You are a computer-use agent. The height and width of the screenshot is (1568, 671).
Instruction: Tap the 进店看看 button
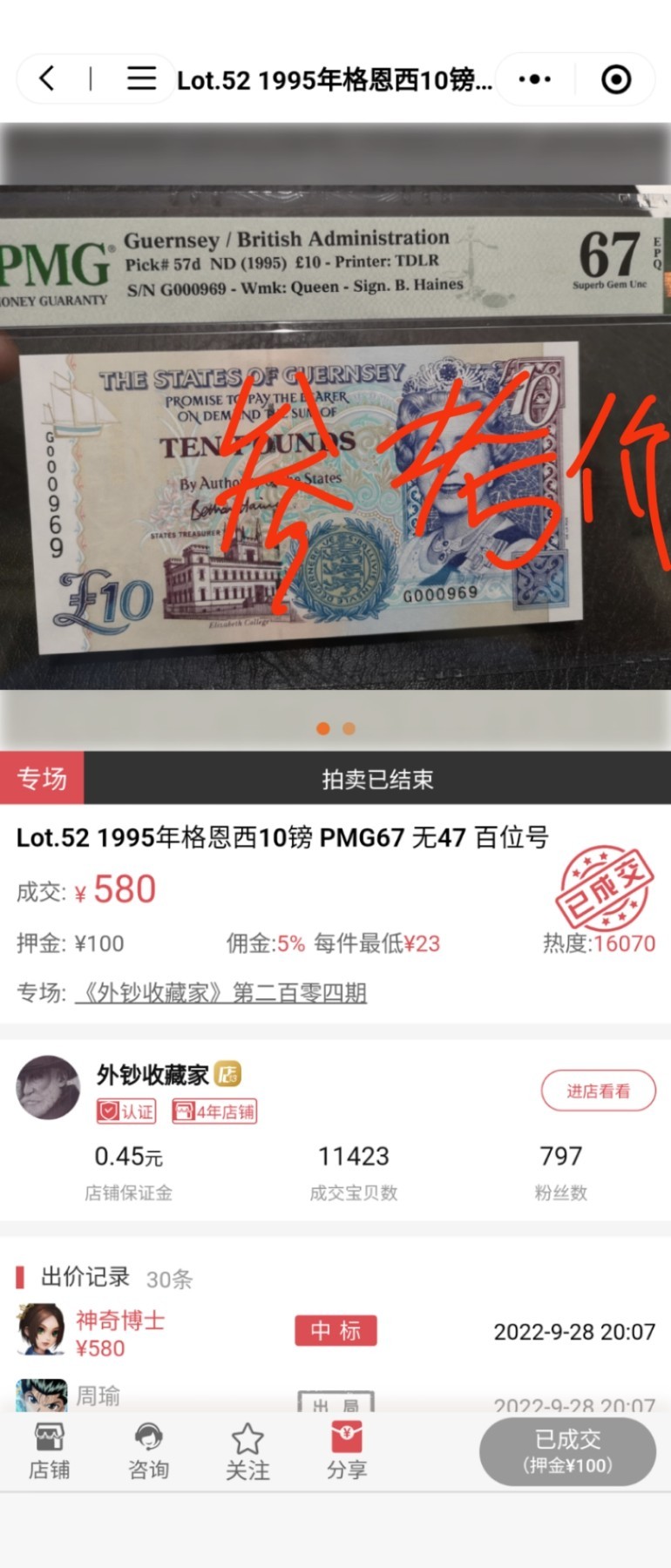click(598, 1091)
